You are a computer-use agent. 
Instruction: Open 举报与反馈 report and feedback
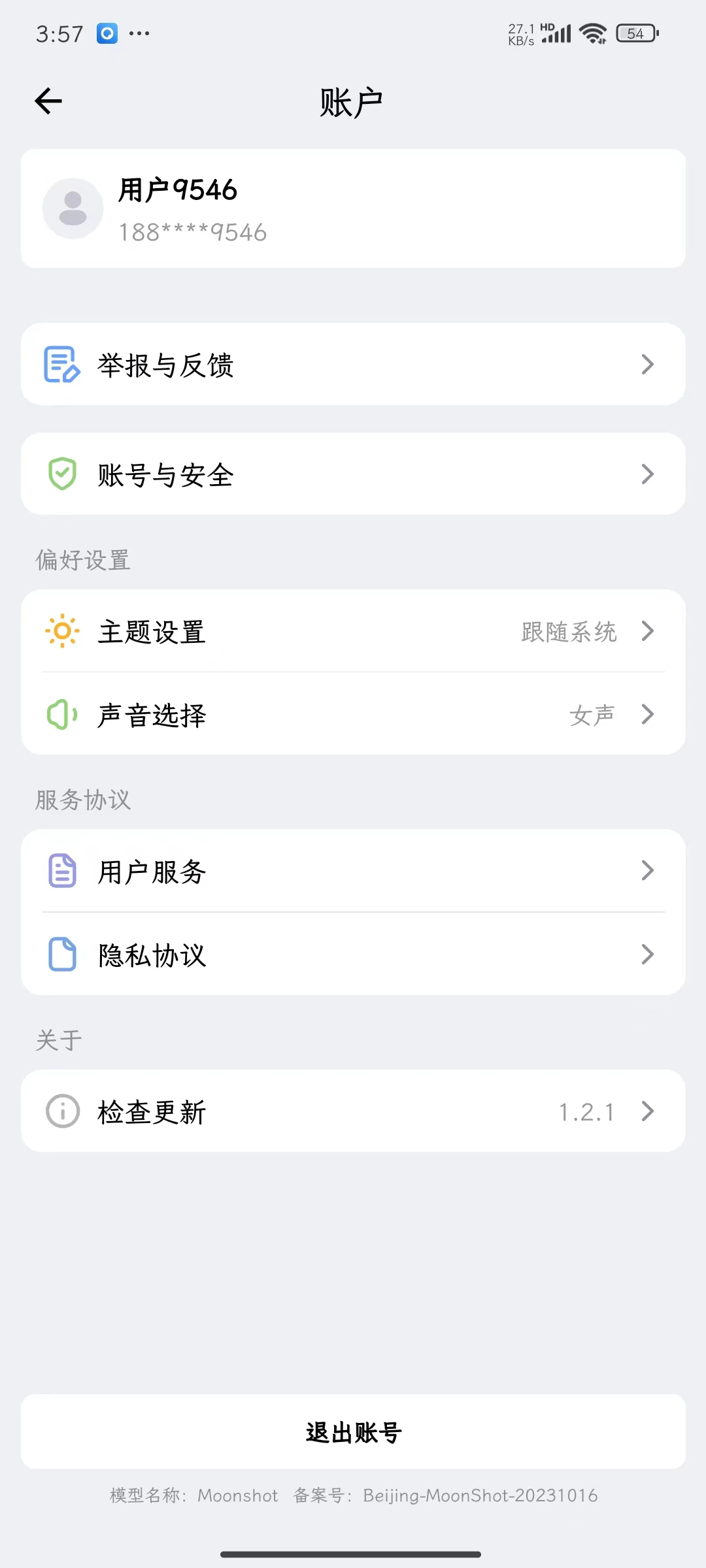(353, 364)
